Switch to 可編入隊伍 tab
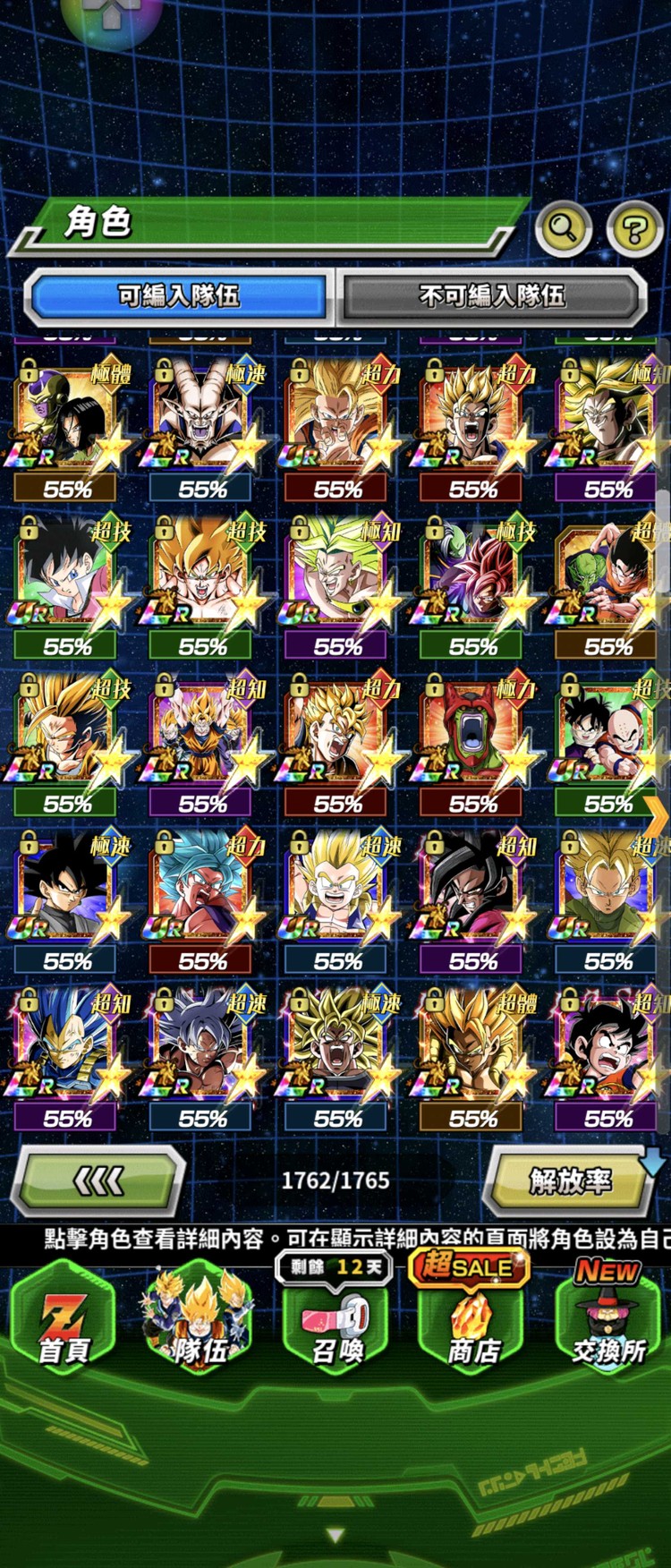Screen dimensions: 671x1568 coord(179,295)
